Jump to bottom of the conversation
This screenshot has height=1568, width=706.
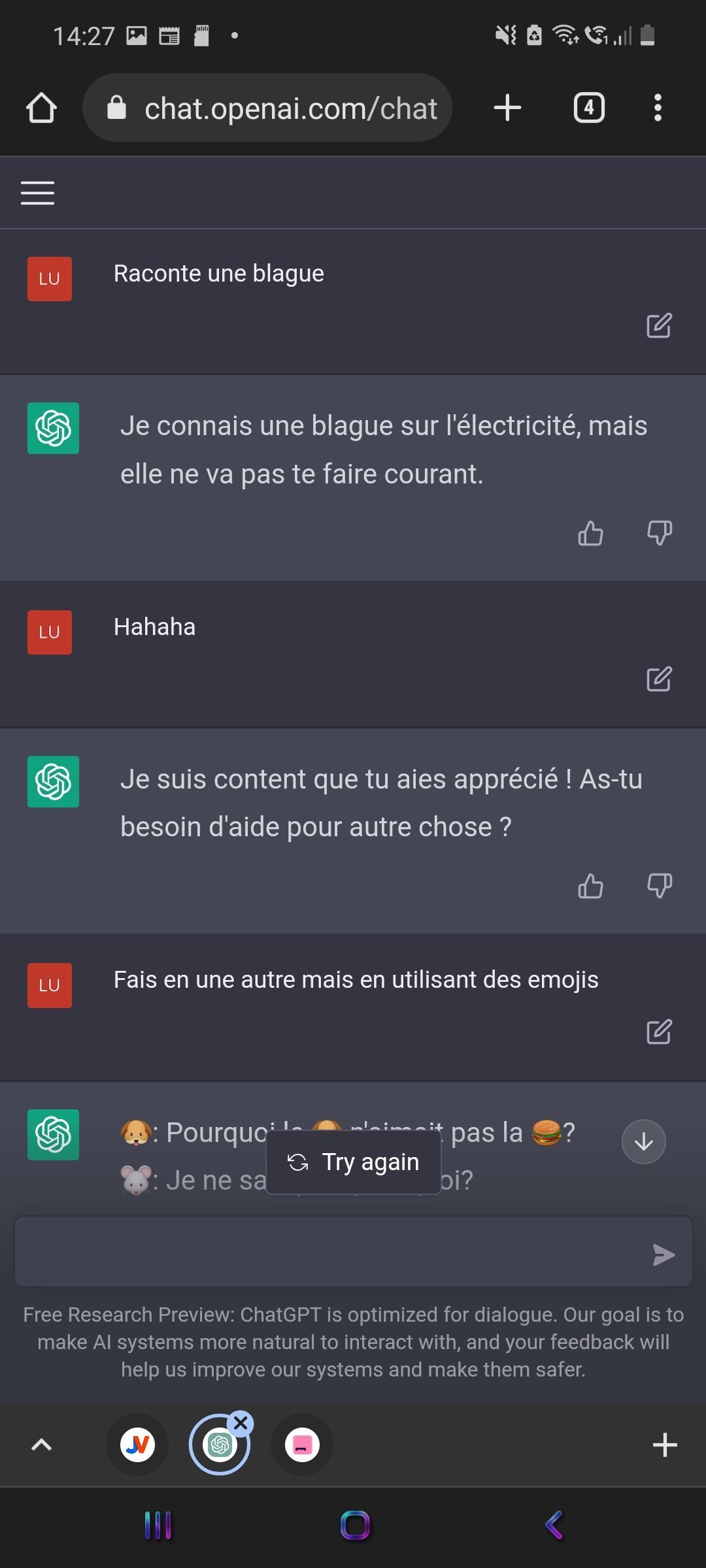click(x=644, y=1141)
